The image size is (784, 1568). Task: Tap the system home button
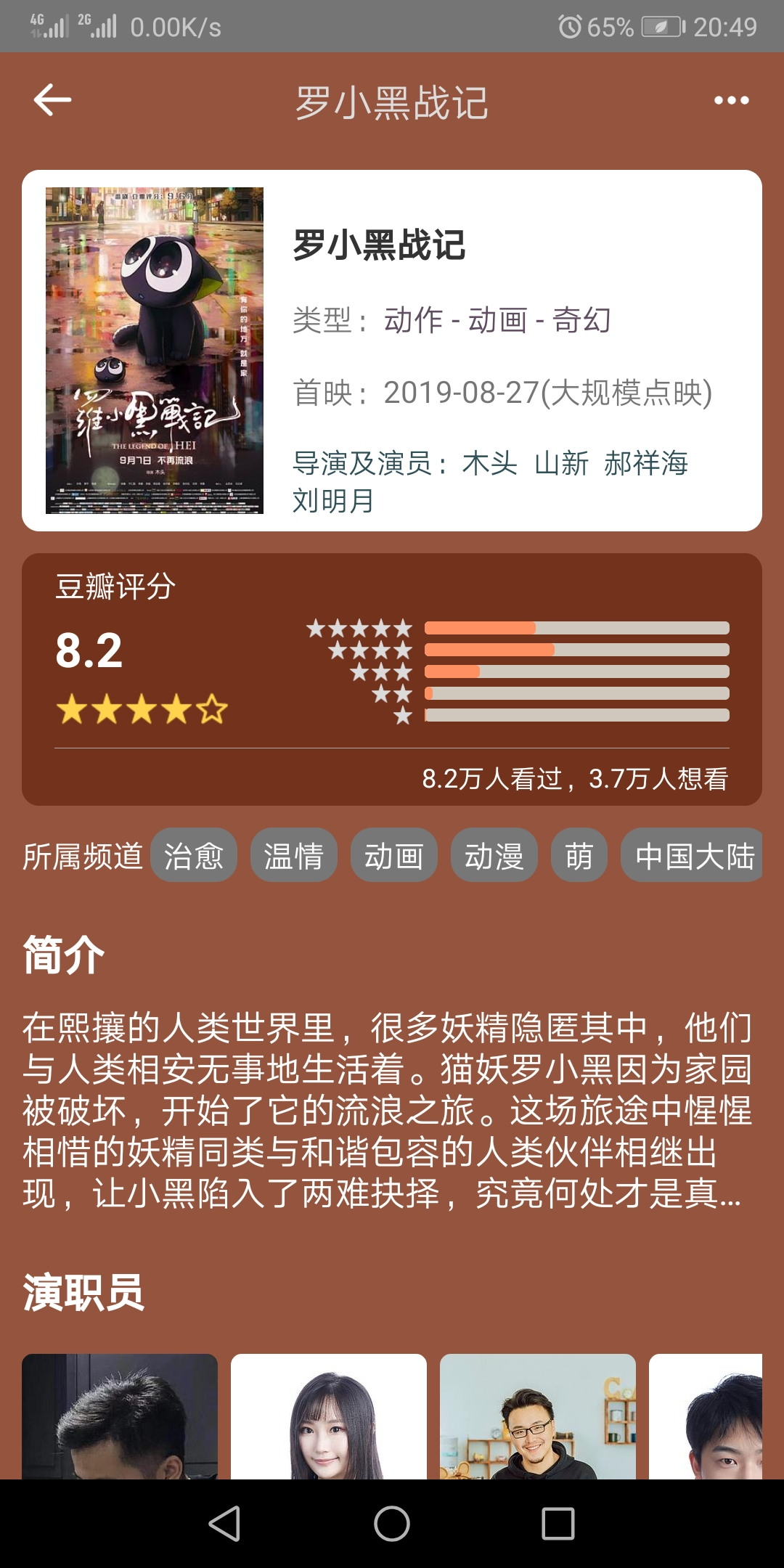pyautogui.click(x=392, y=1523)
